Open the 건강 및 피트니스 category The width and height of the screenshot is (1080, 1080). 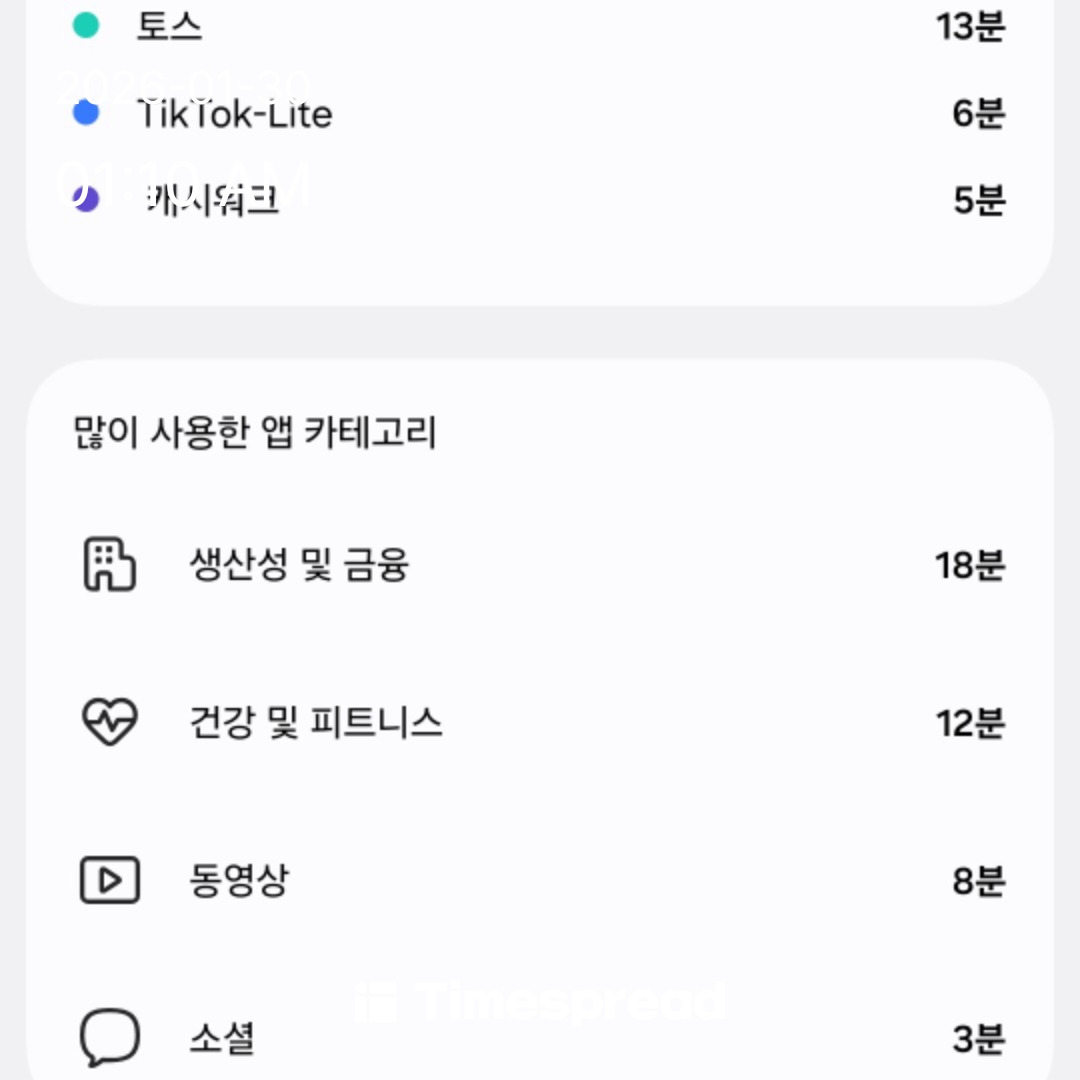pyautogui.click(x=316, y=722)
